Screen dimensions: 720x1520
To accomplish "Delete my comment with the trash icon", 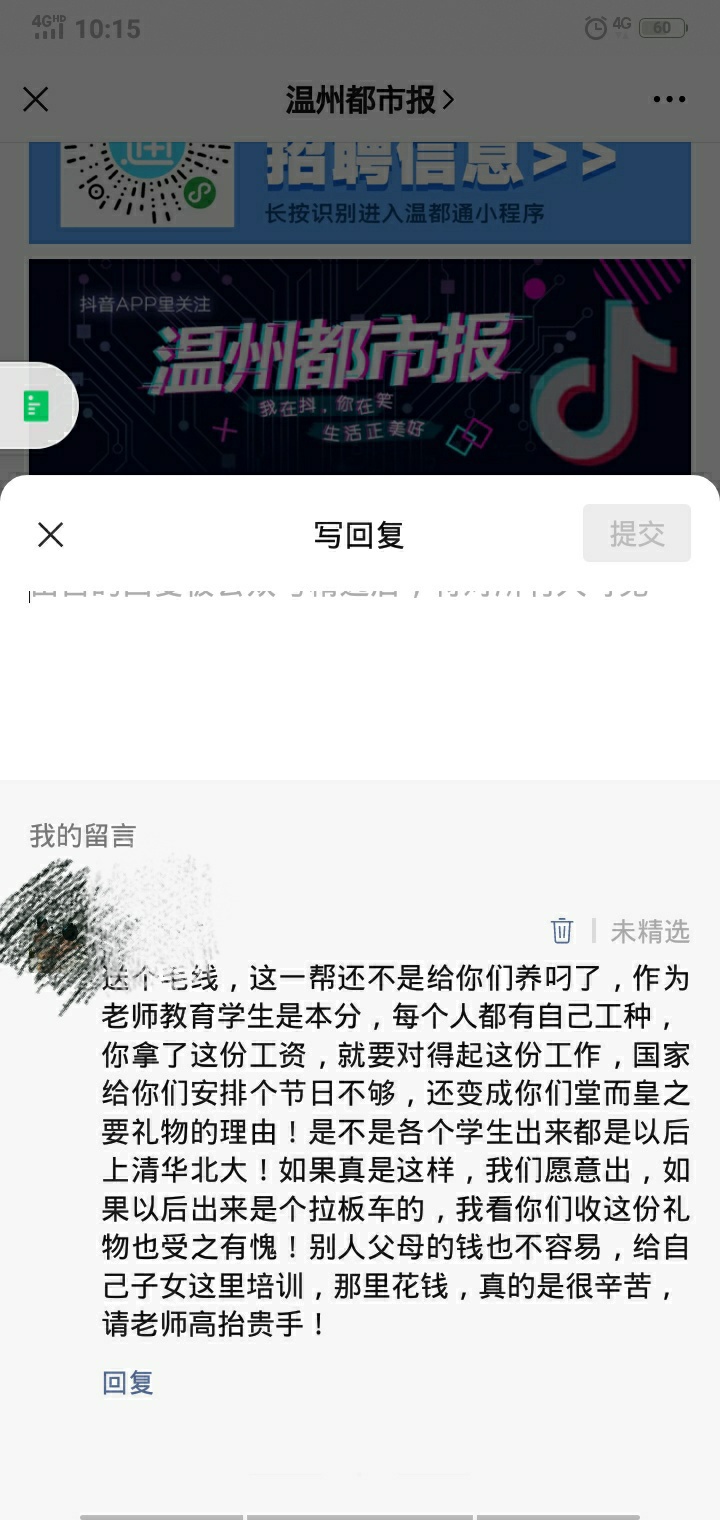I will click(562, 931).
